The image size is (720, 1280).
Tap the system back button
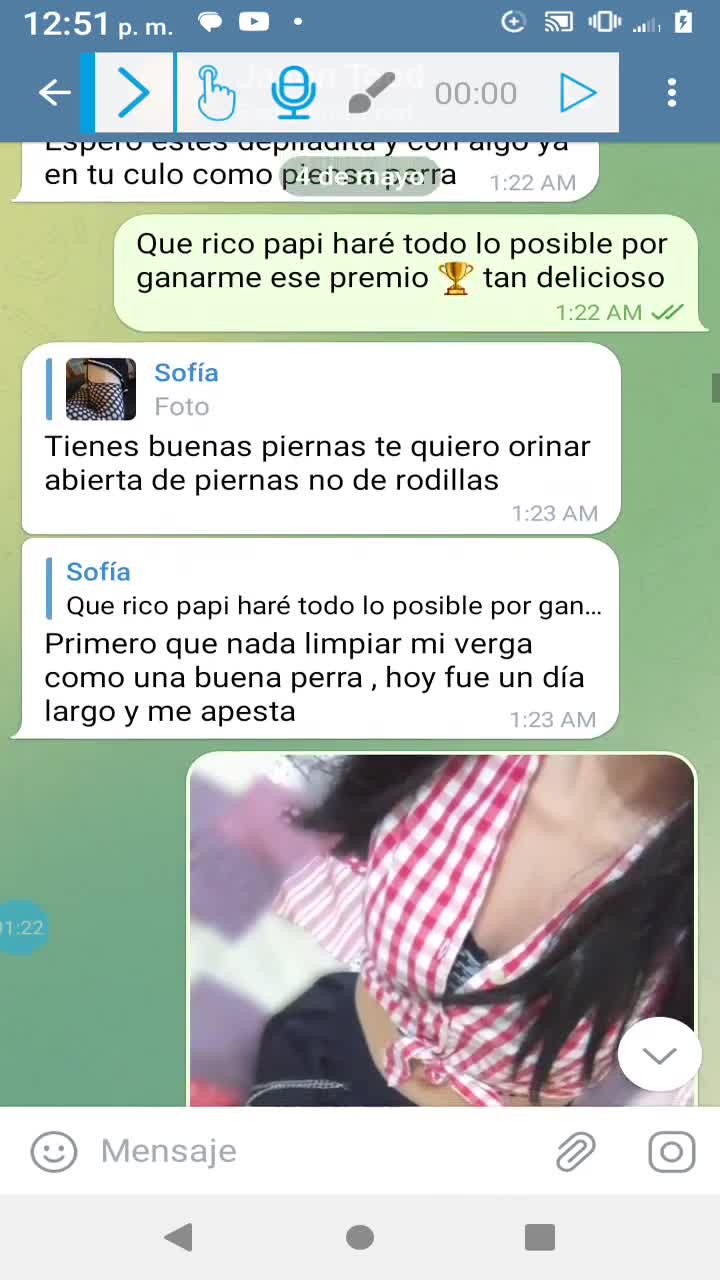(179, 1237)
